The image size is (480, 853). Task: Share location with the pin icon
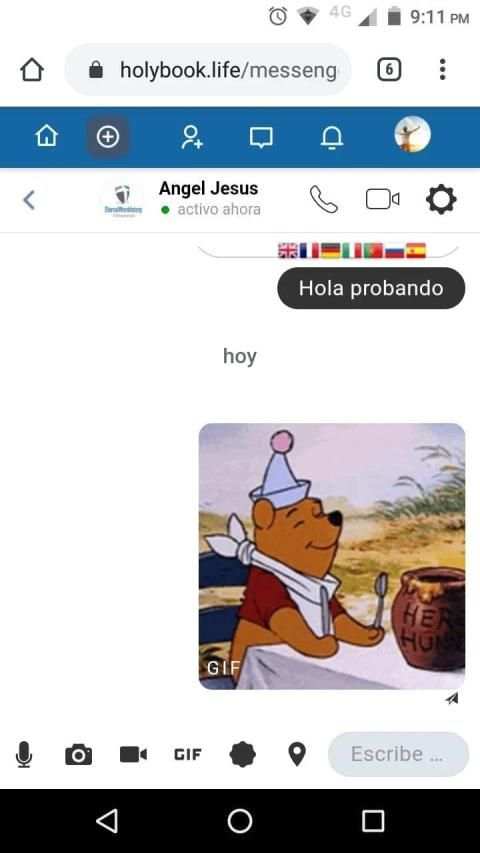[297, 755]
